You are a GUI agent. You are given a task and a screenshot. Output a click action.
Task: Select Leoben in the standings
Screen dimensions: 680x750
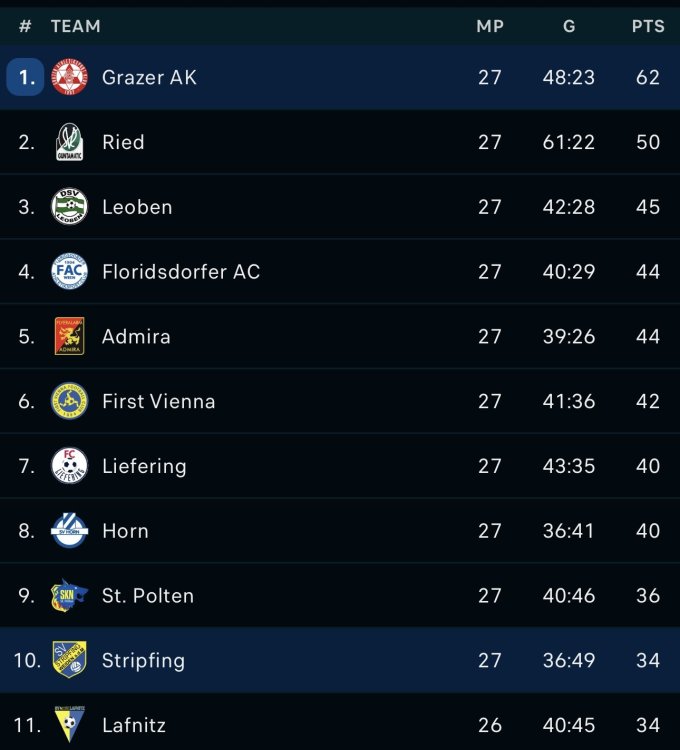tap(137, 207)
